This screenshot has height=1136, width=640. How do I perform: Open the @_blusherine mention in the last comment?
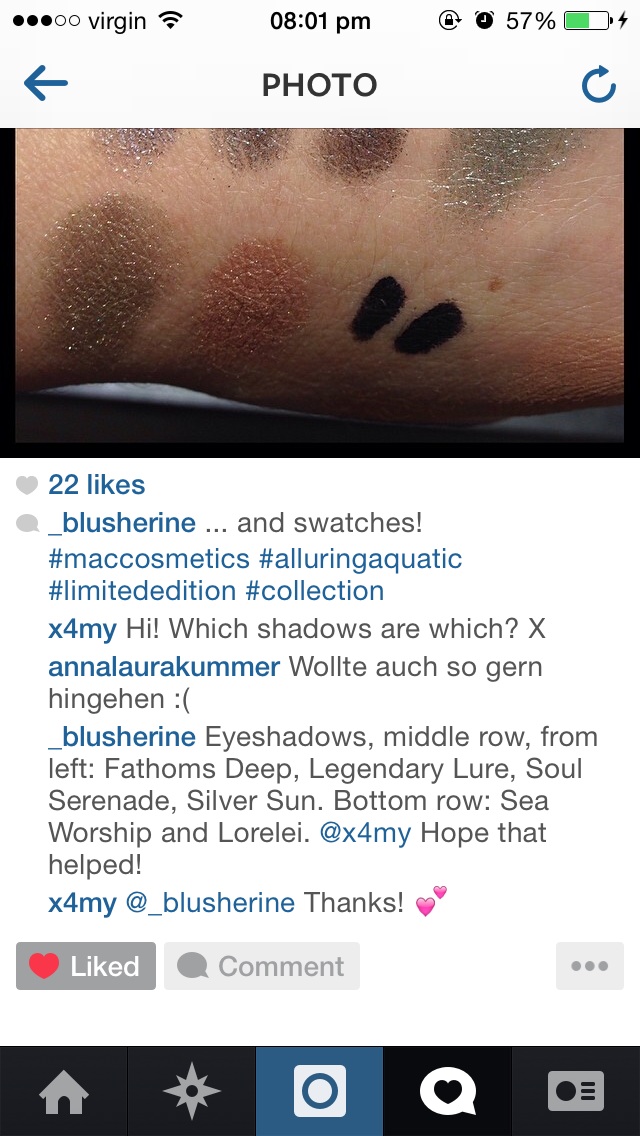click(210, 903)
